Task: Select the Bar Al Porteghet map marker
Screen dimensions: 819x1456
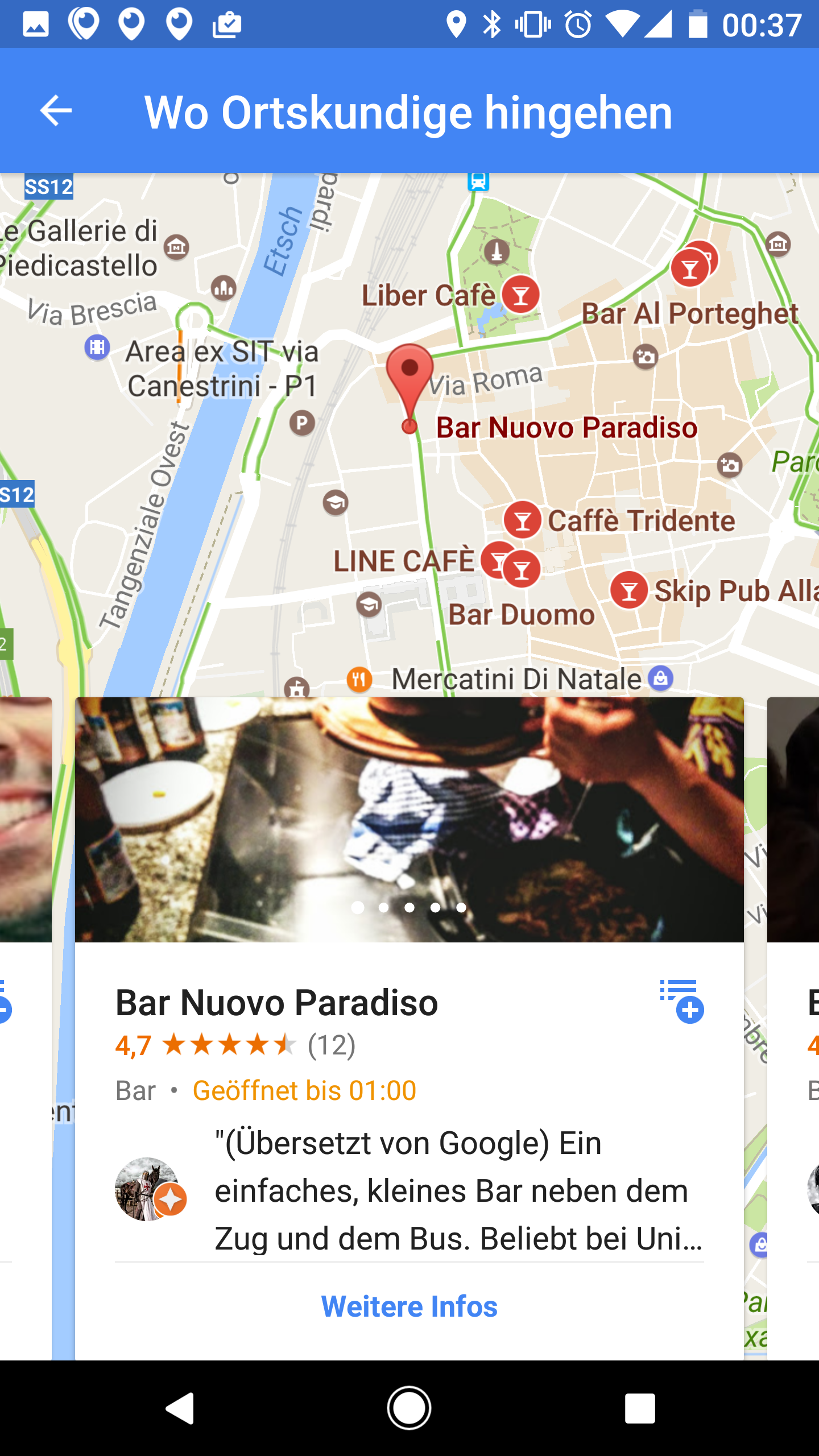Action: point(690,268)
